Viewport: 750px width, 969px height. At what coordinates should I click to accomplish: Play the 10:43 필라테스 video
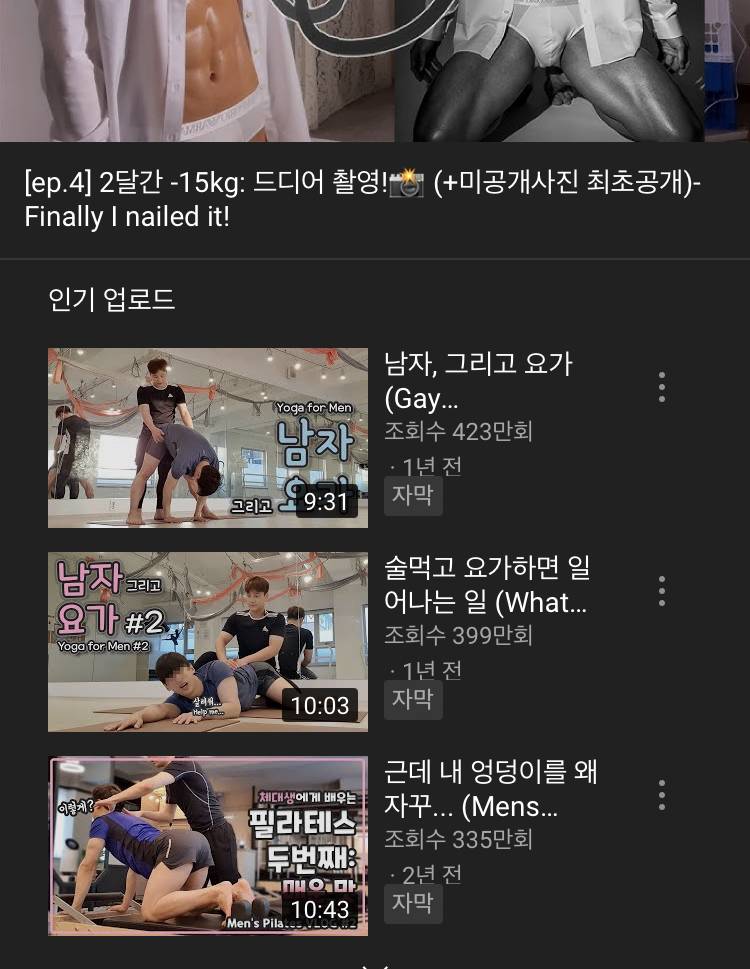click(x=208, y=846)
